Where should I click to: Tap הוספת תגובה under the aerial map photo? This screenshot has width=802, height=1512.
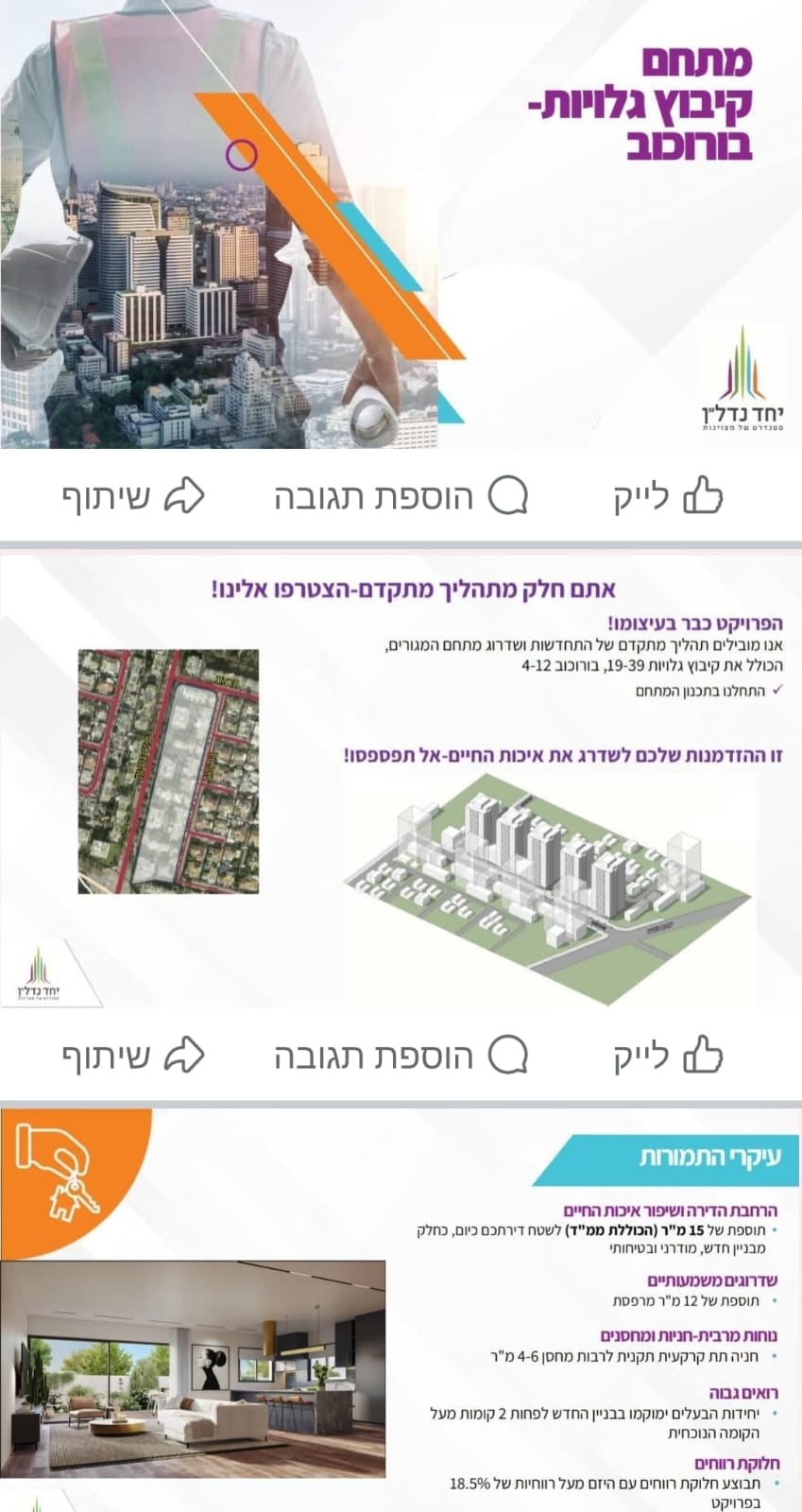tap(401, 1055)
